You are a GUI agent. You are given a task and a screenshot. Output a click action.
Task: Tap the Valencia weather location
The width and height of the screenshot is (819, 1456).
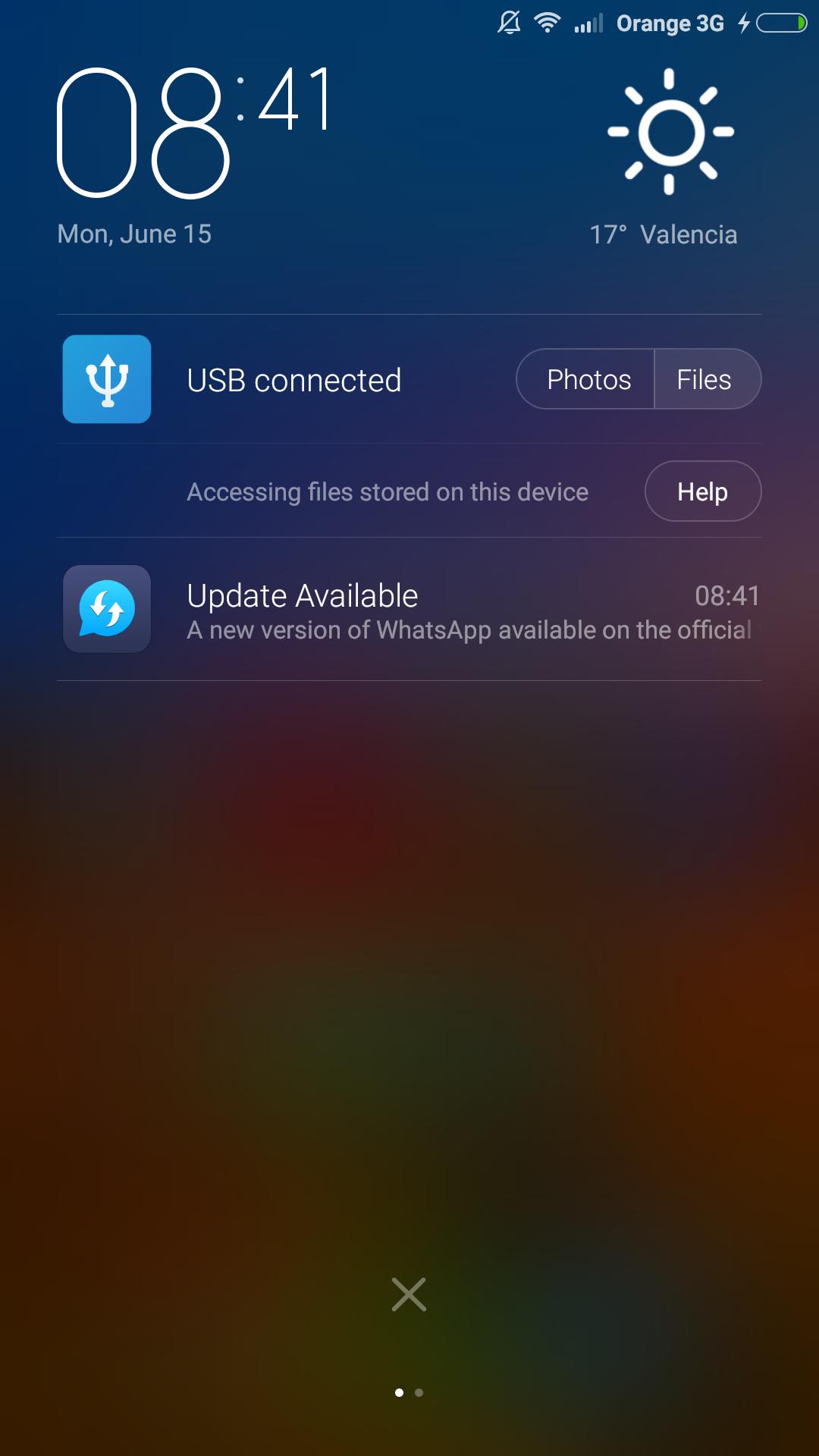[688, 233]
